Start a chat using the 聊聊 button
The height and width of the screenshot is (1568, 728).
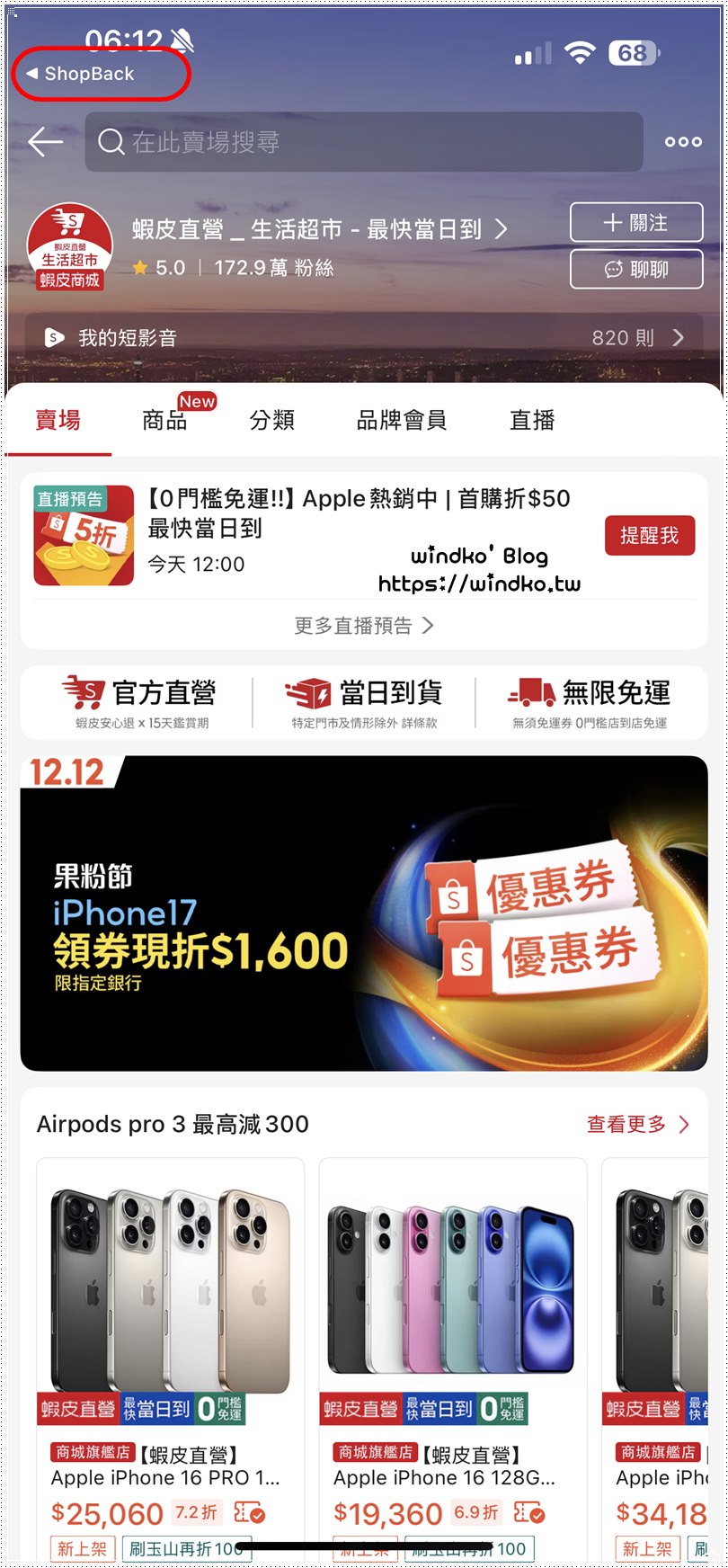pos(635,269)
